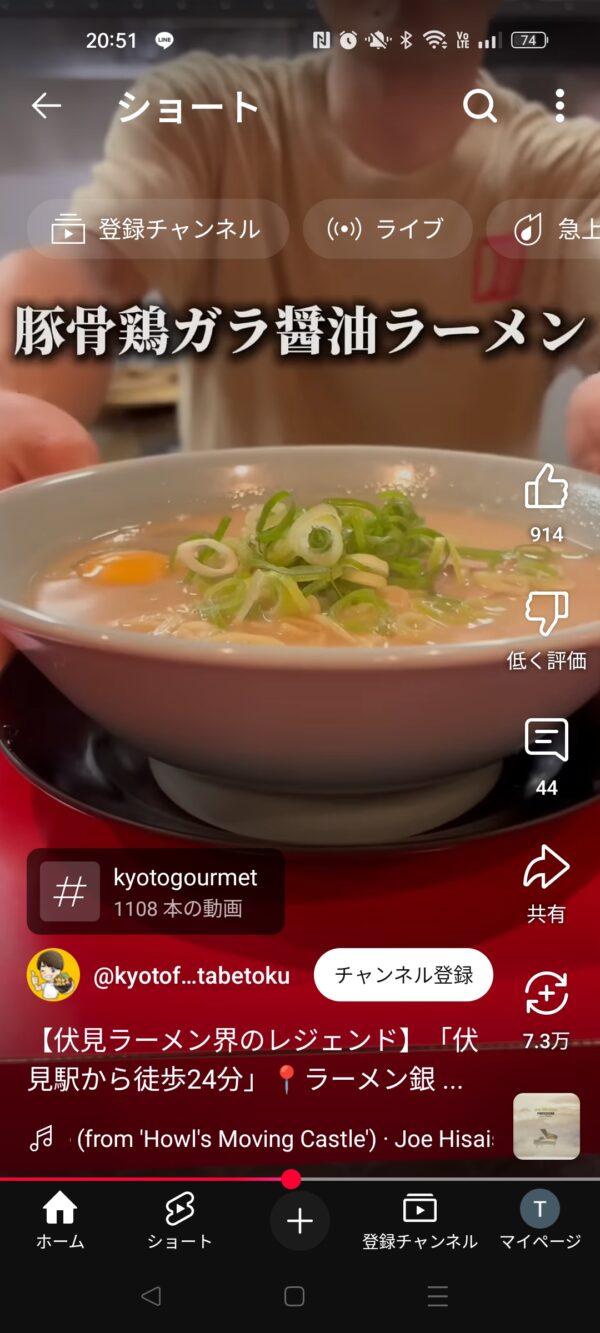Open the kyotogourmet hashtag card
The width and height of the screenshot is (600, 1333).
156,891
